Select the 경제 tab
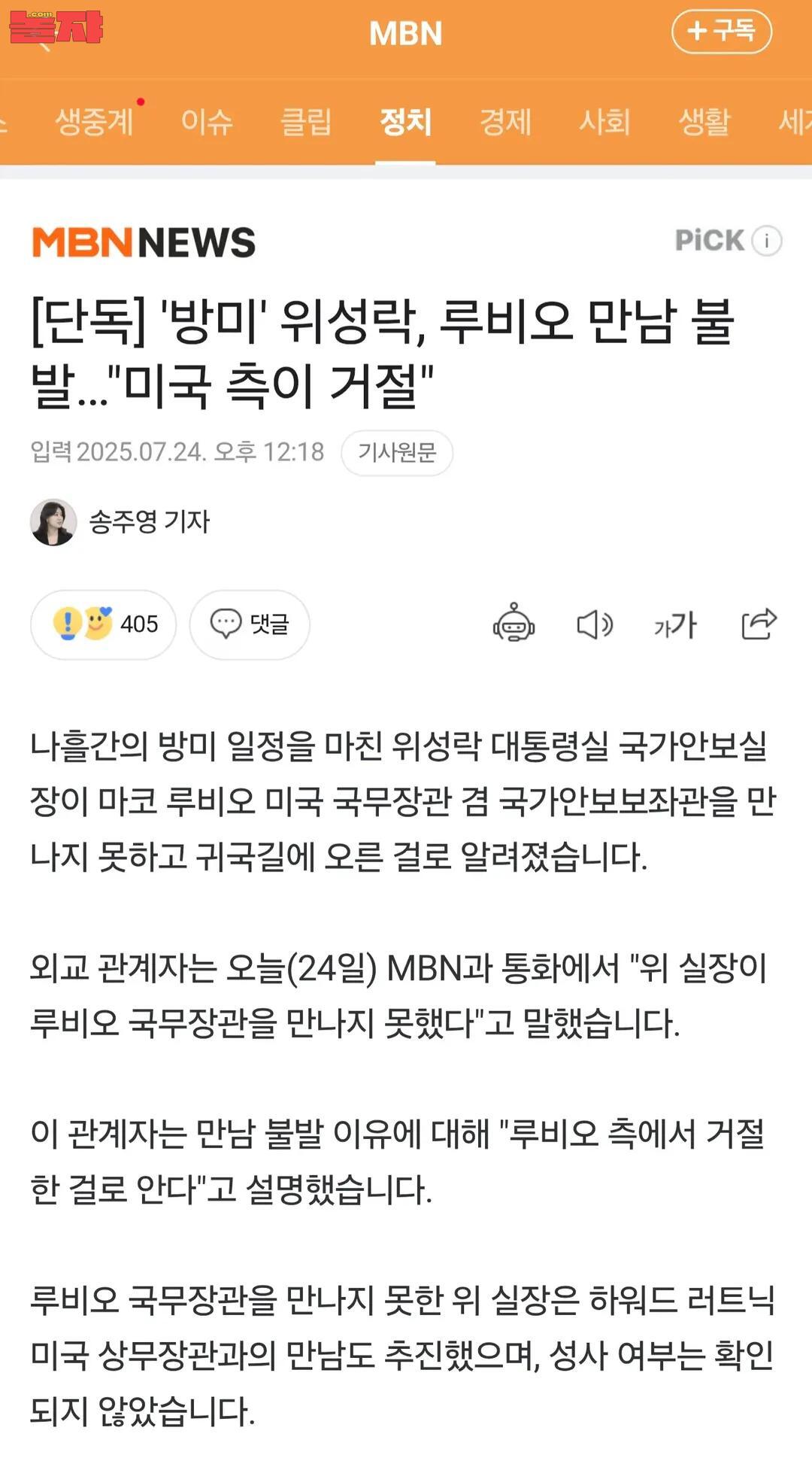This screenshot has width=812, height=1464. coord(505,121)
